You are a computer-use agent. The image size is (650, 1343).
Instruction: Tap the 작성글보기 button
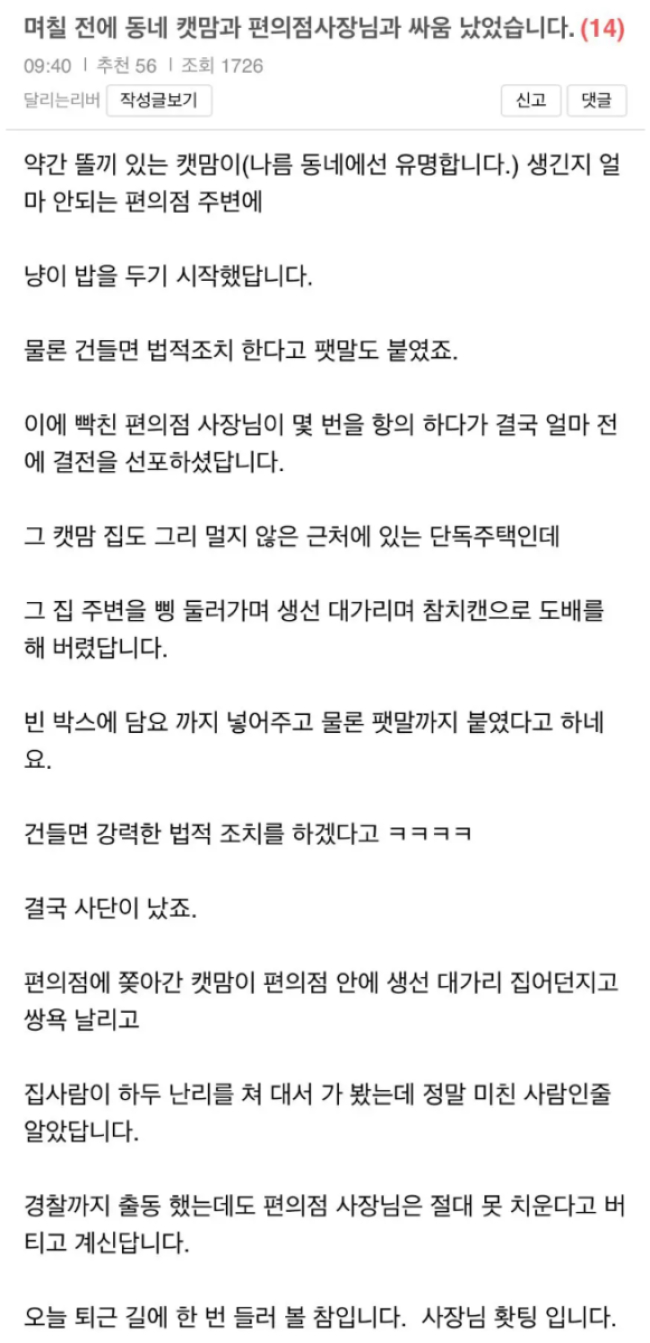coord(158,100)
